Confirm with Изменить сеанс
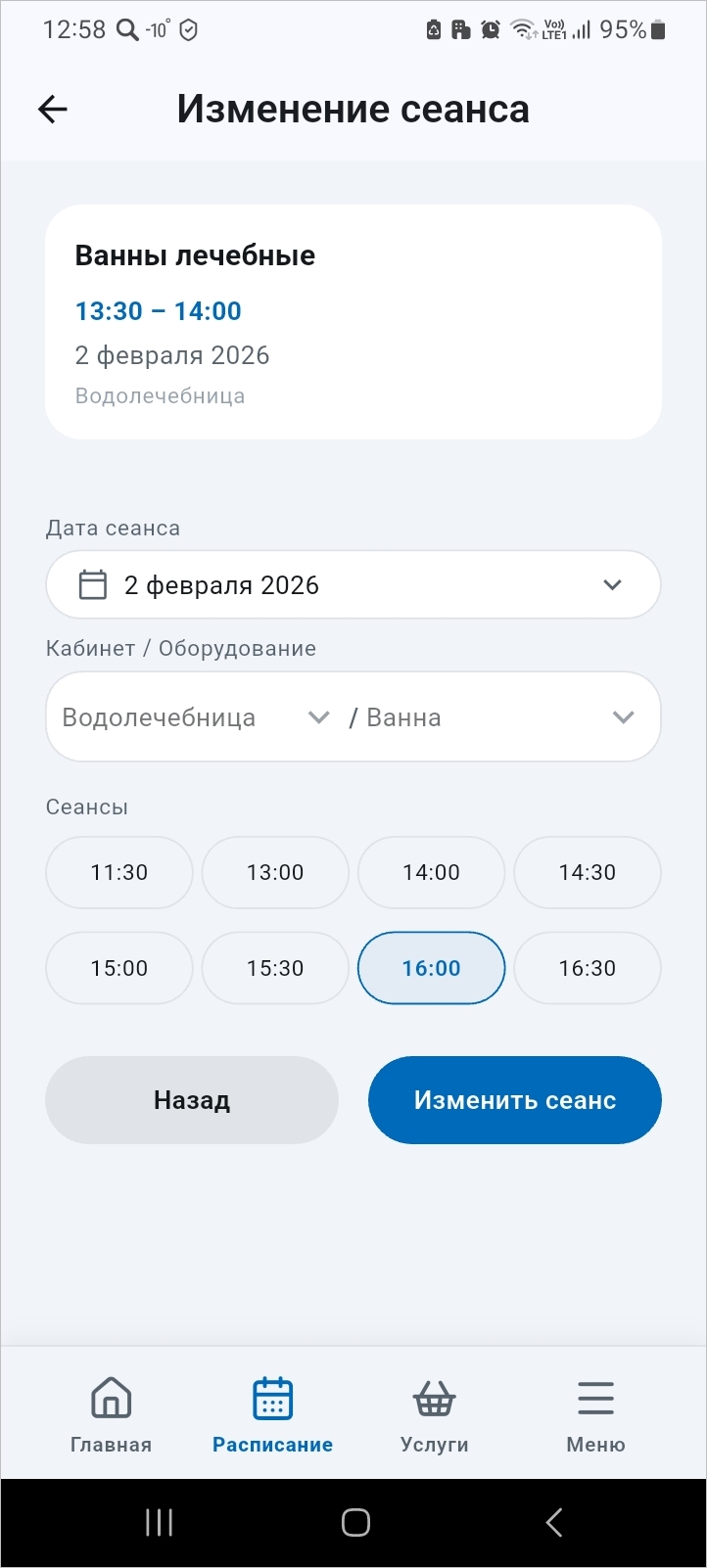 (515, 1100)
